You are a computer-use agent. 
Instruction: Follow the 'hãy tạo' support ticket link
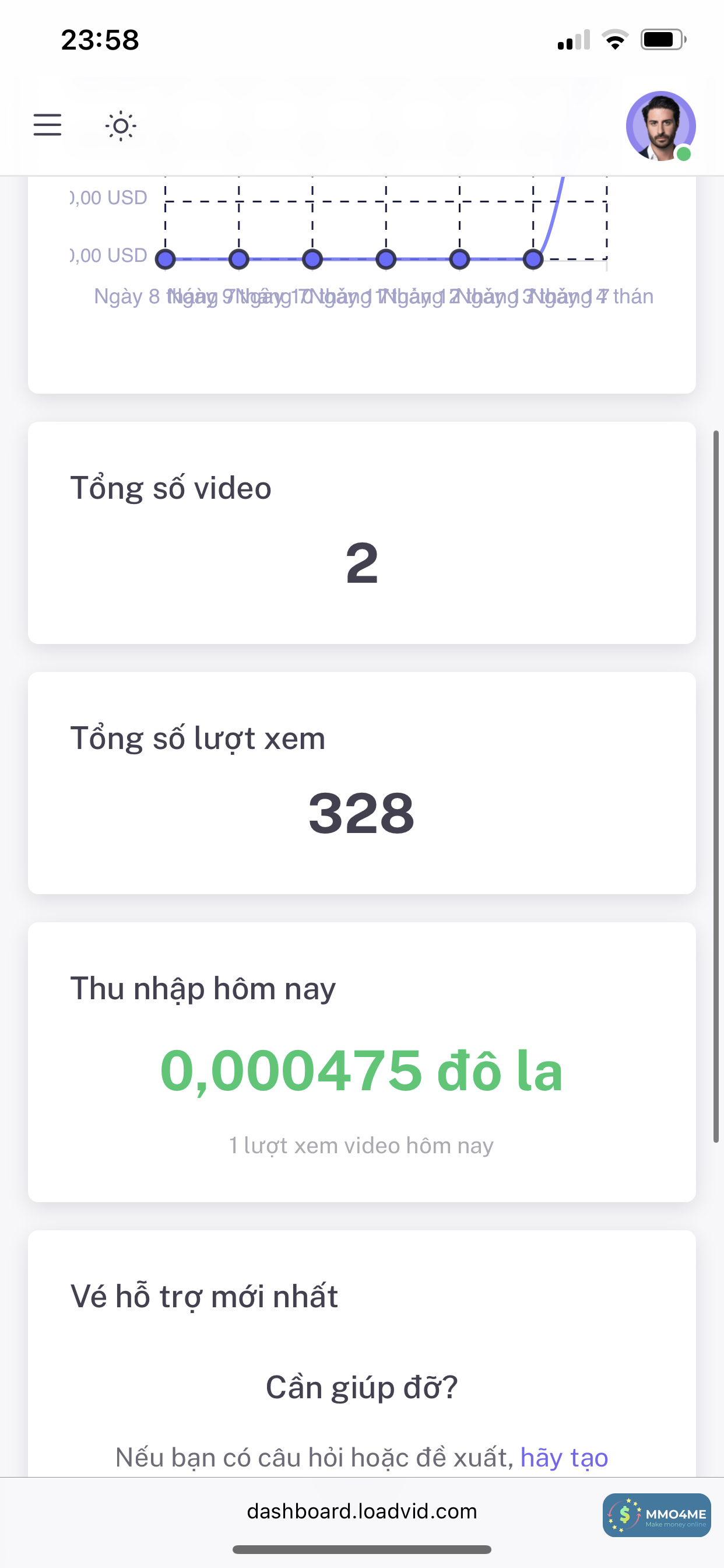564,1458
